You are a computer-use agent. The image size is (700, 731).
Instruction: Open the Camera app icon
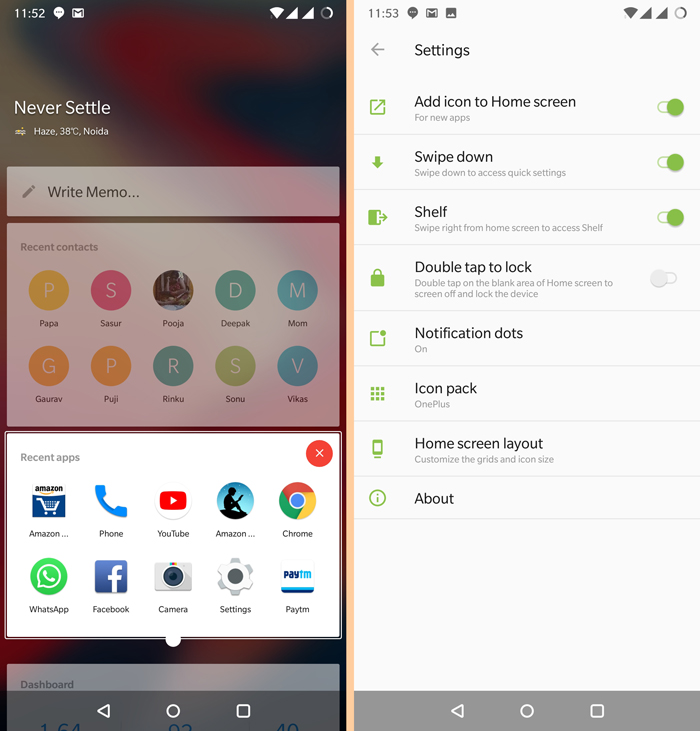coord(173,576)
